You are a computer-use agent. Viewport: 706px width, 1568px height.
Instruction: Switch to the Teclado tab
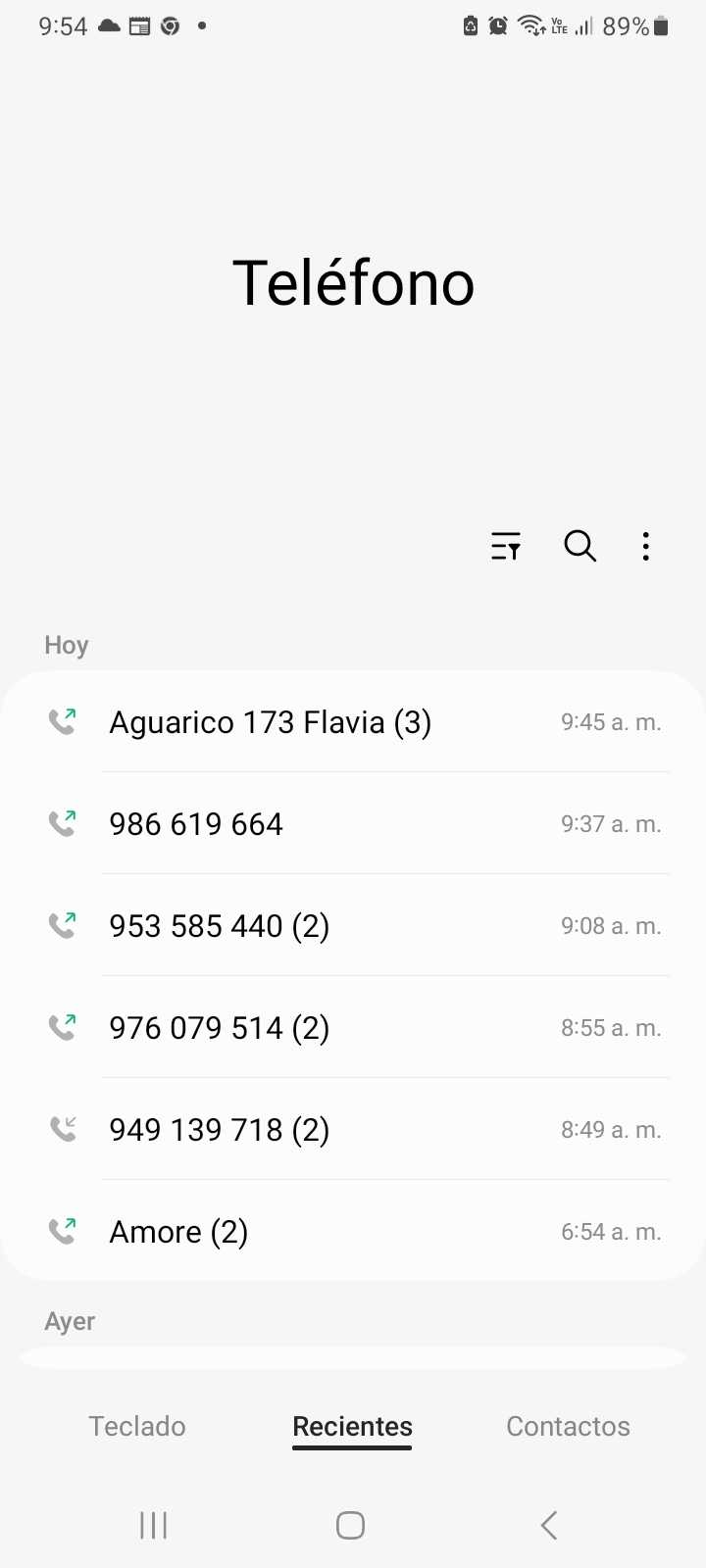pos(137,1426)
